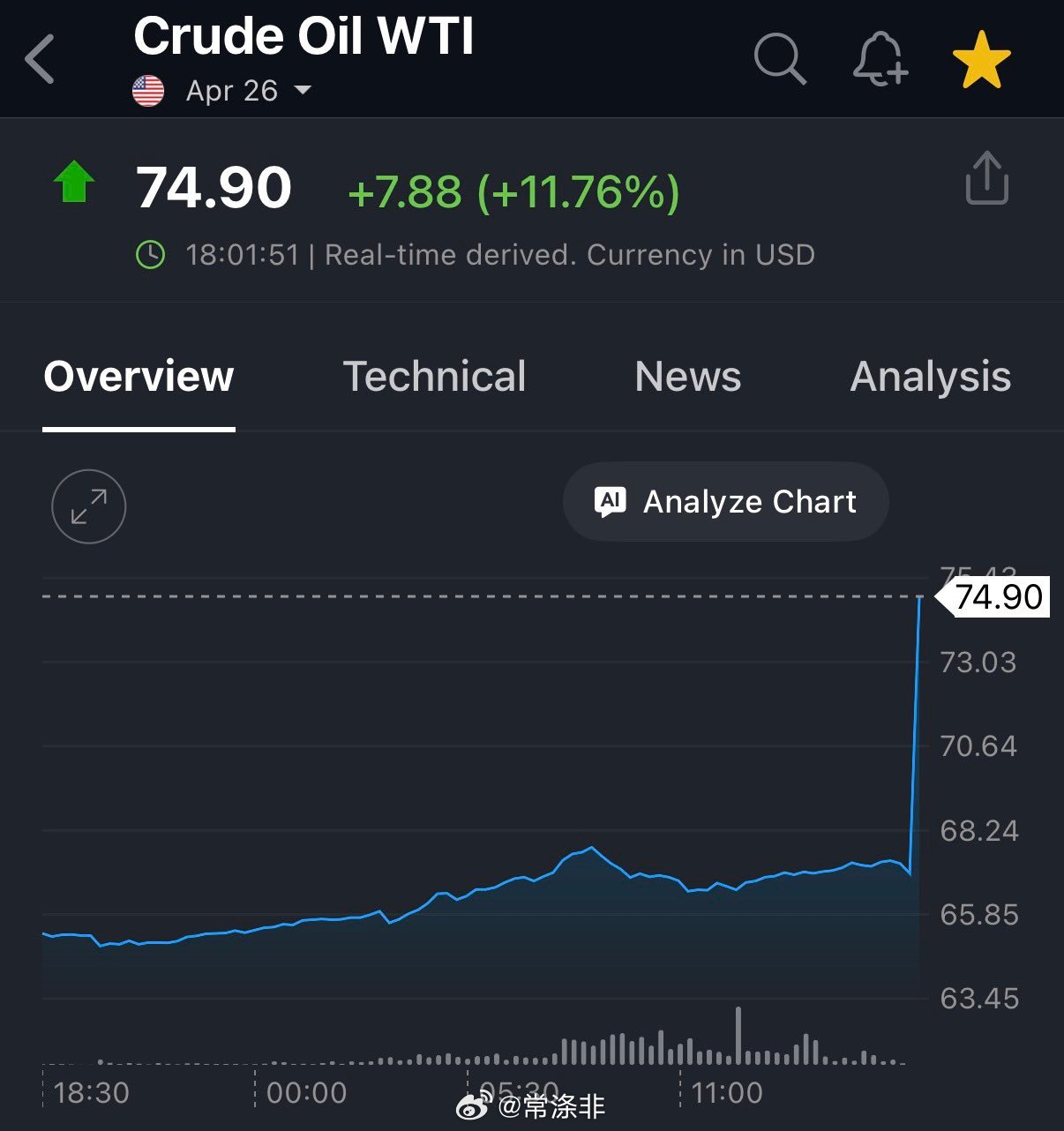Click the tallest volume bar on the chart
This screenshot has width=1064, height=1131.
coord(739,1038)
